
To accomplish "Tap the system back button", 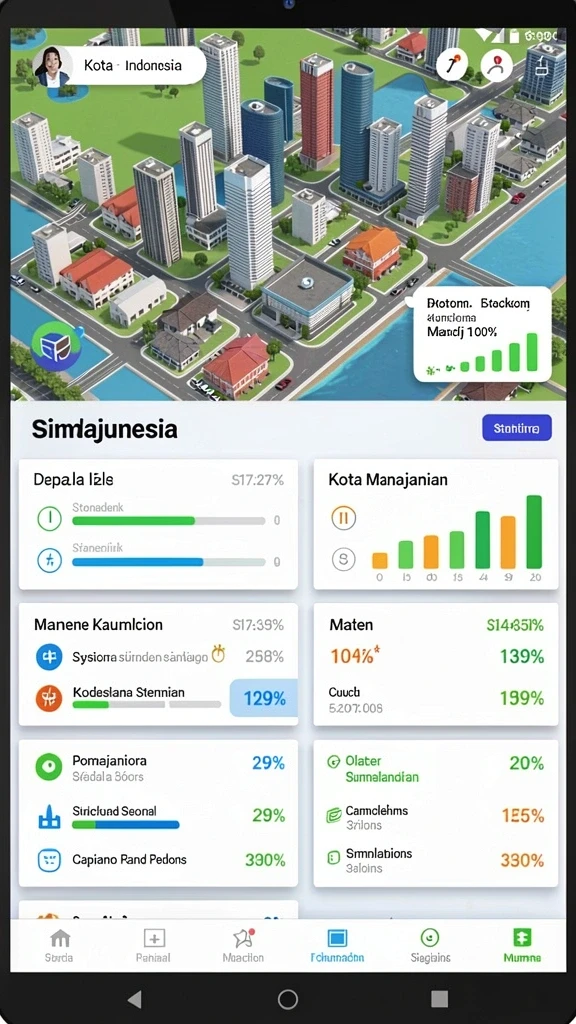I will tap(135, 999).
